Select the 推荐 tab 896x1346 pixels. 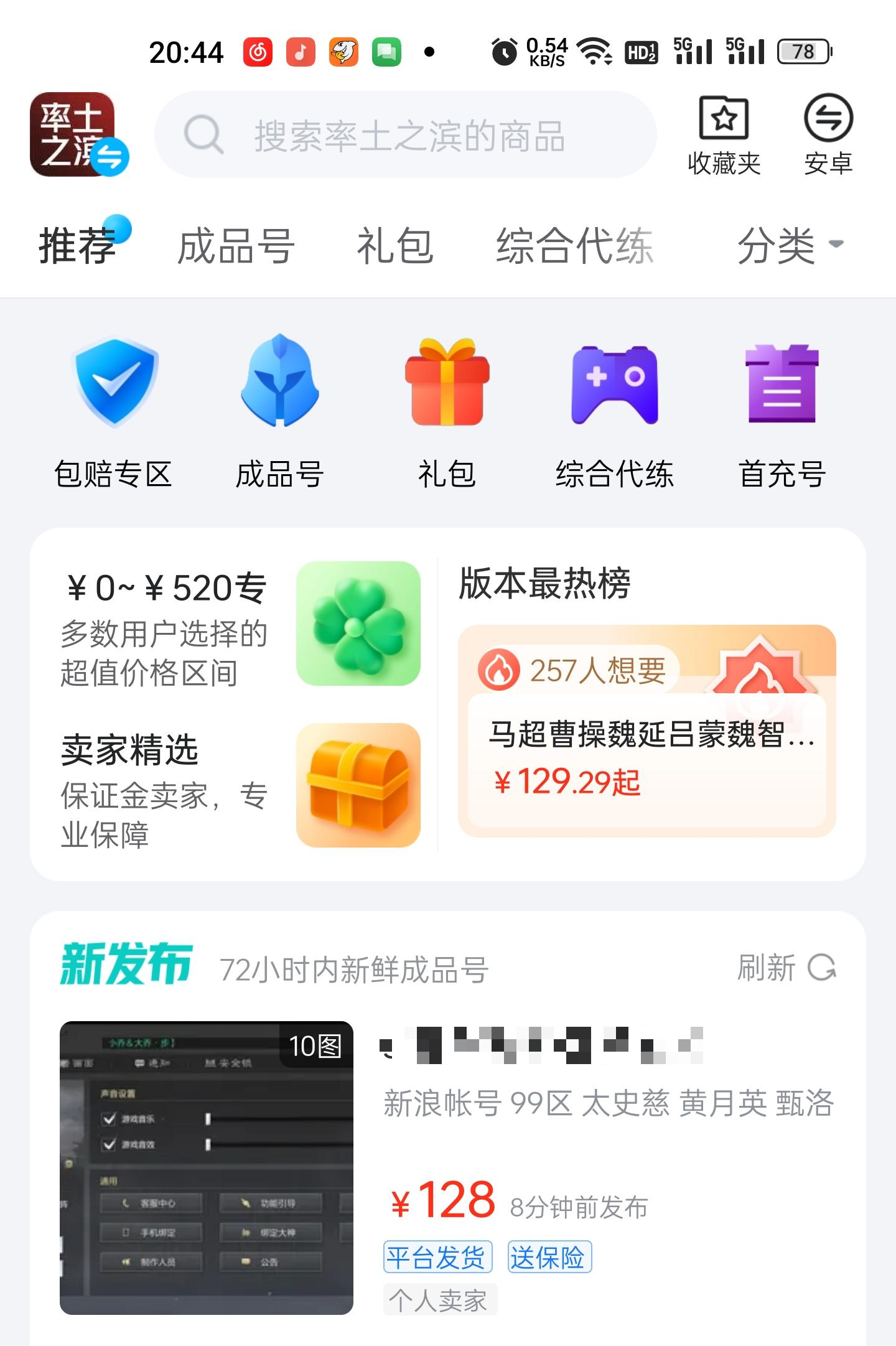coord(77,246)
